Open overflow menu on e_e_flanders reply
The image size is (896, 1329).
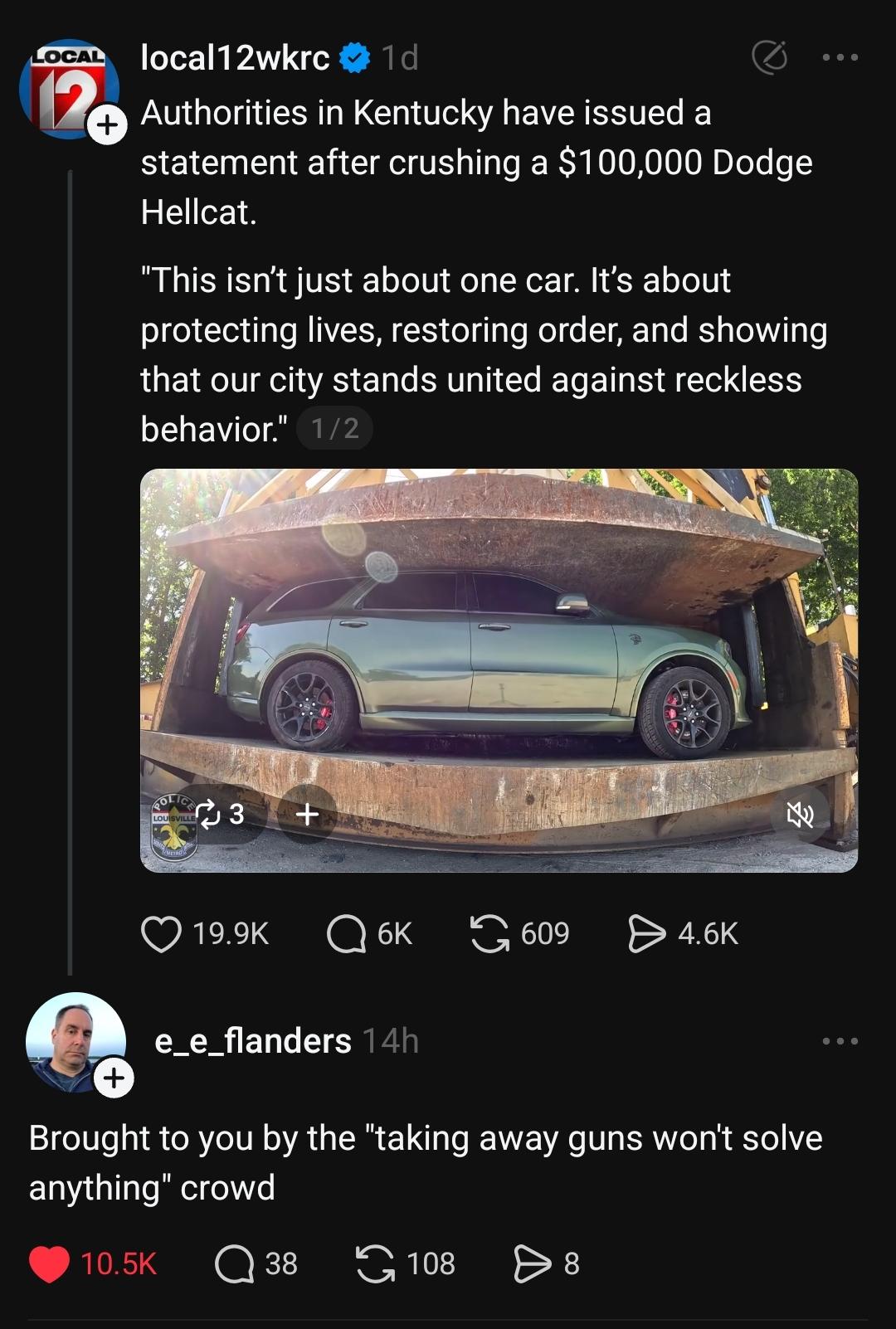click(x=840, y=1041)
